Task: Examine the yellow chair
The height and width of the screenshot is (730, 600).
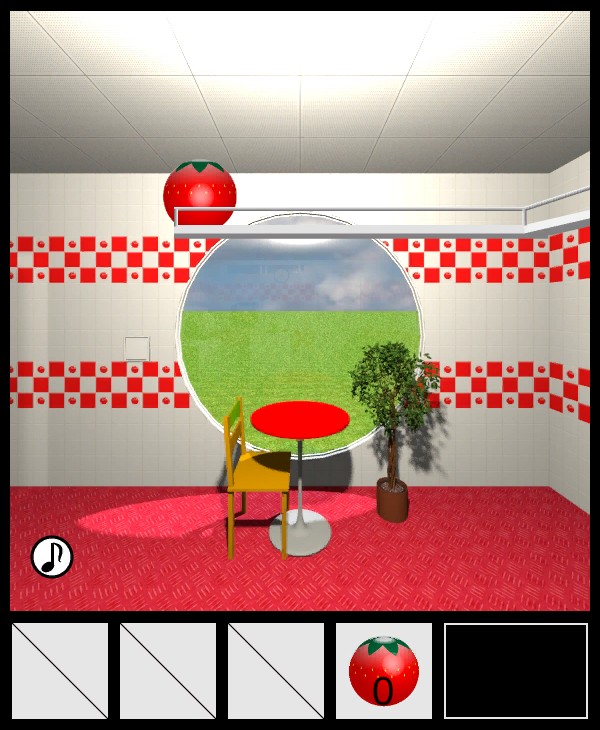Action: click(x=255, y=476)
